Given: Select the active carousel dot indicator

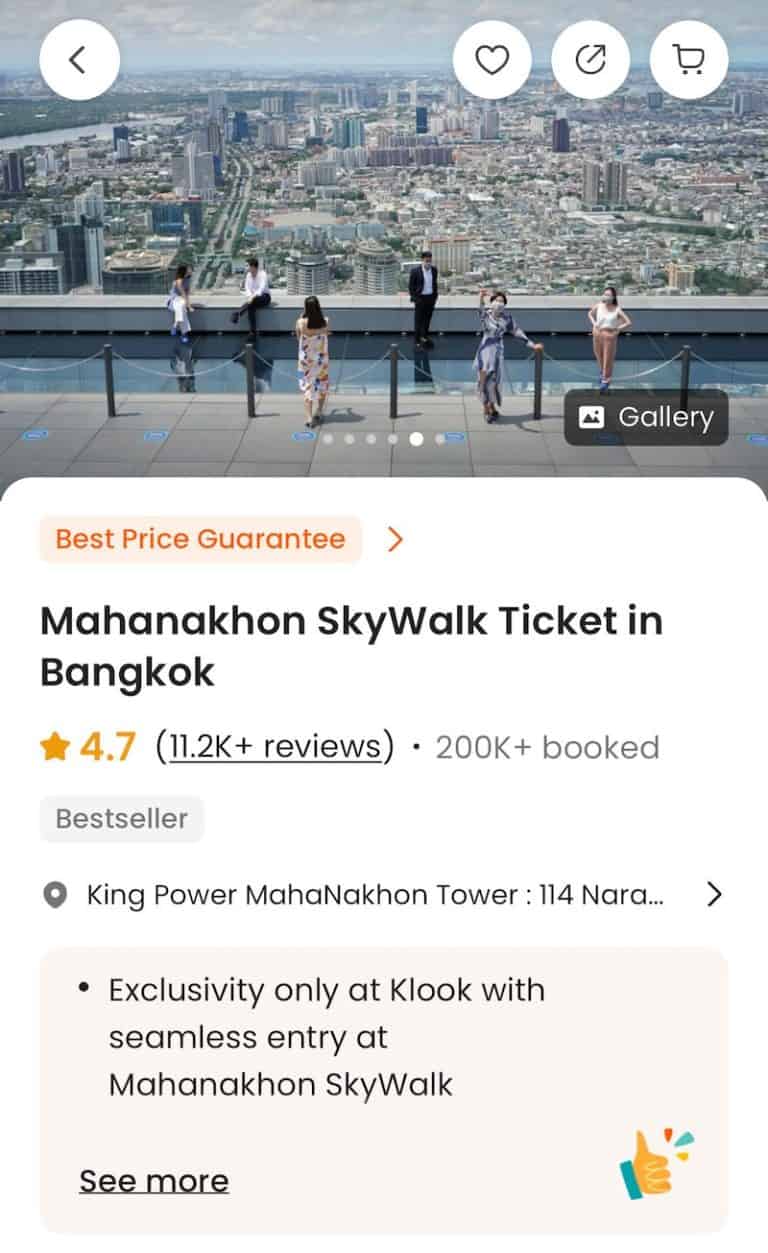Looking at the screenshot, I should [416, 437].
